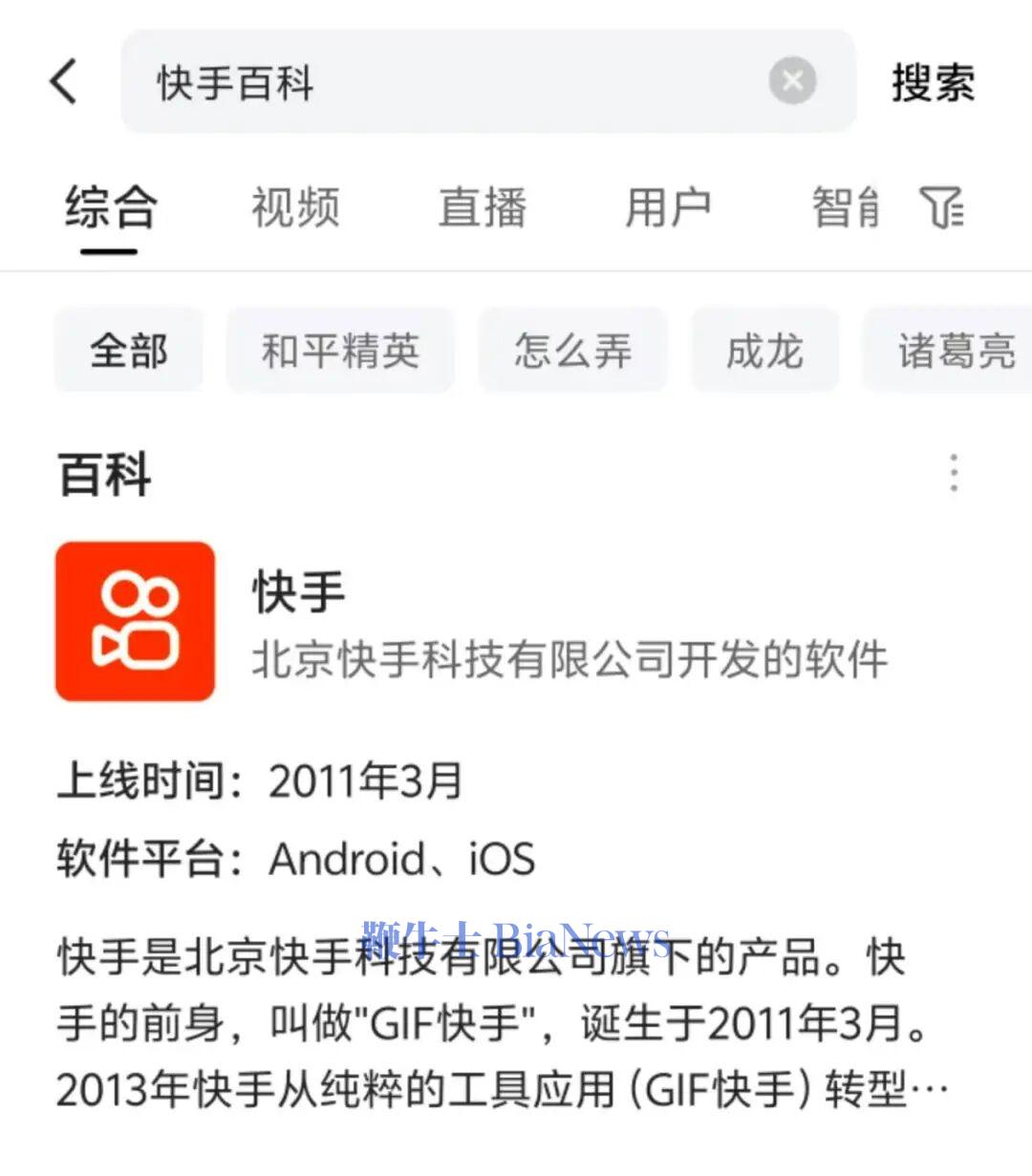
Task: Clear the search box using the X icon
Action: (x=791, y=80)
